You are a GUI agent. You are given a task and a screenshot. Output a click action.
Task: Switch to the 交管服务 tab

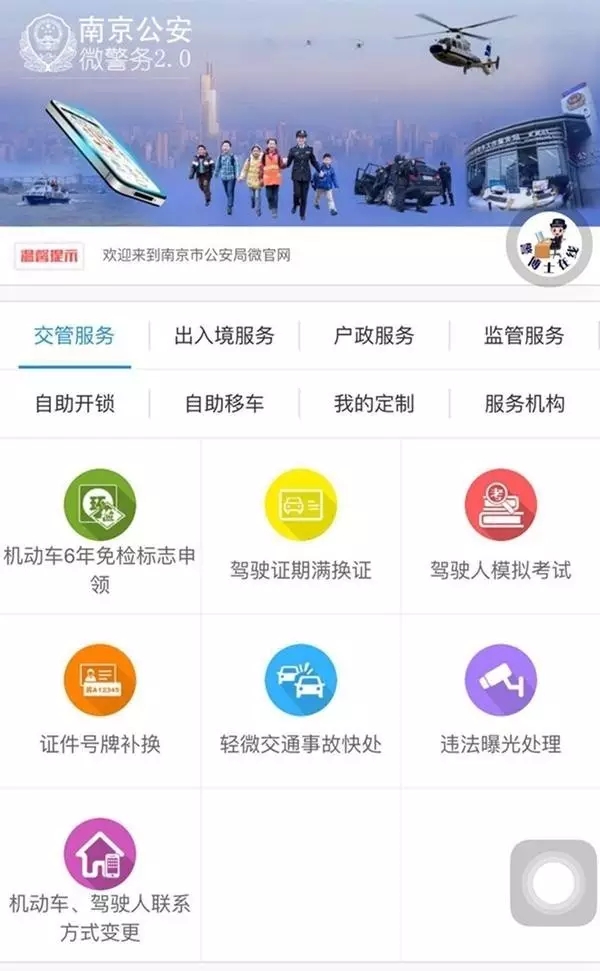[74, 336]
